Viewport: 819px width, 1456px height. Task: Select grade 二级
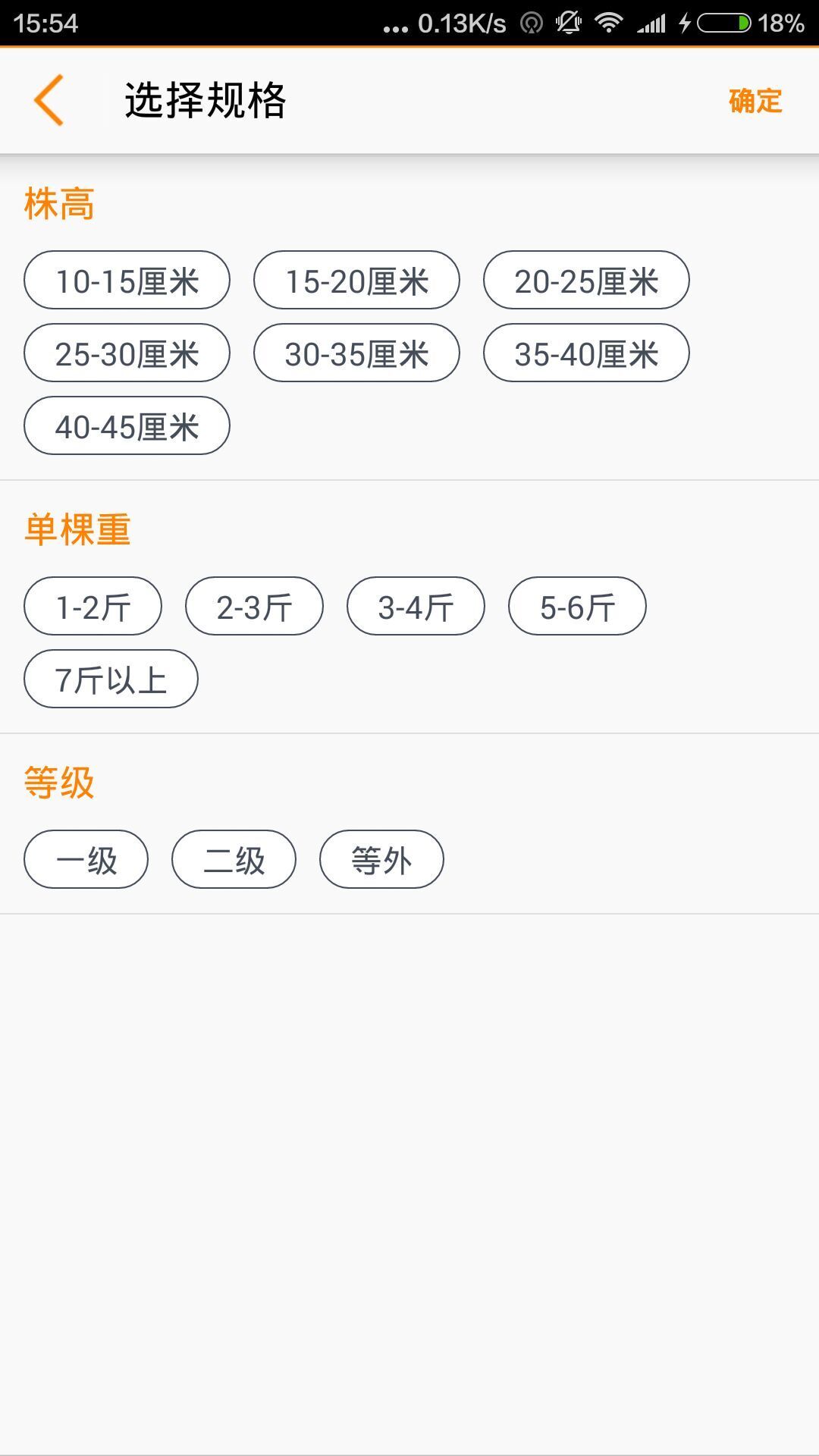tap(233, 858)
